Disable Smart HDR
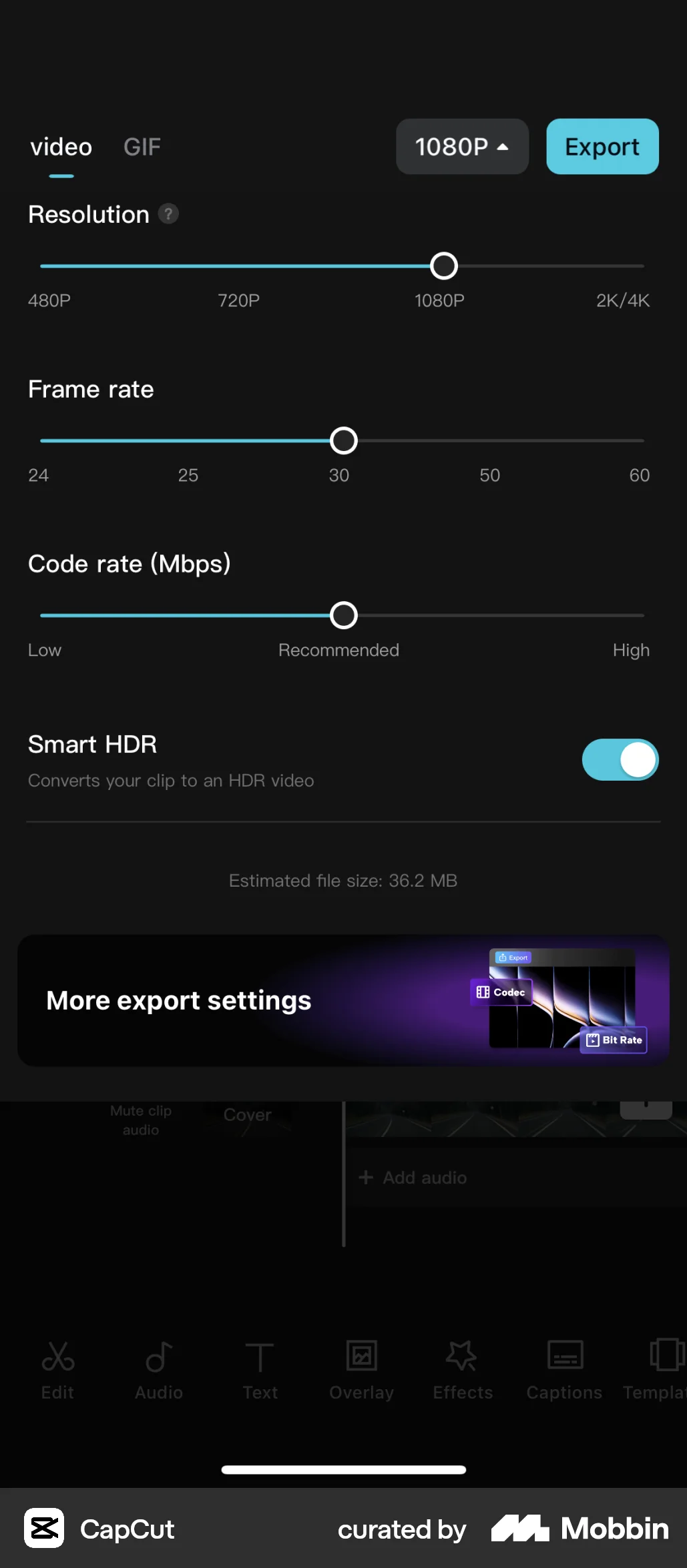Screen dimensions: 687x1568 click(x=620, y=759)
